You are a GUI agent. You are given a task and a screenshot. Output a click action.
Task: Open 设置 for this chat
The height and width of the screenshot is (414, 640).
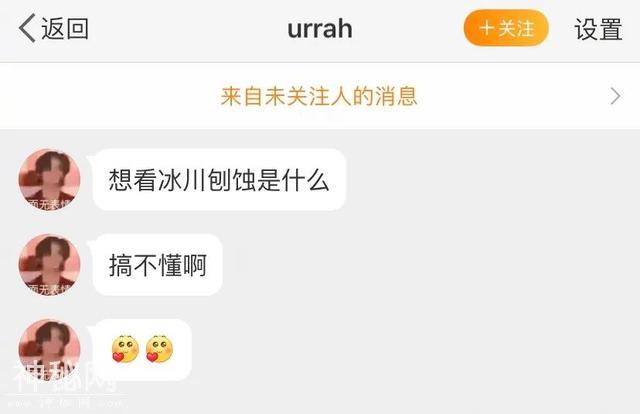coord(598,30)
